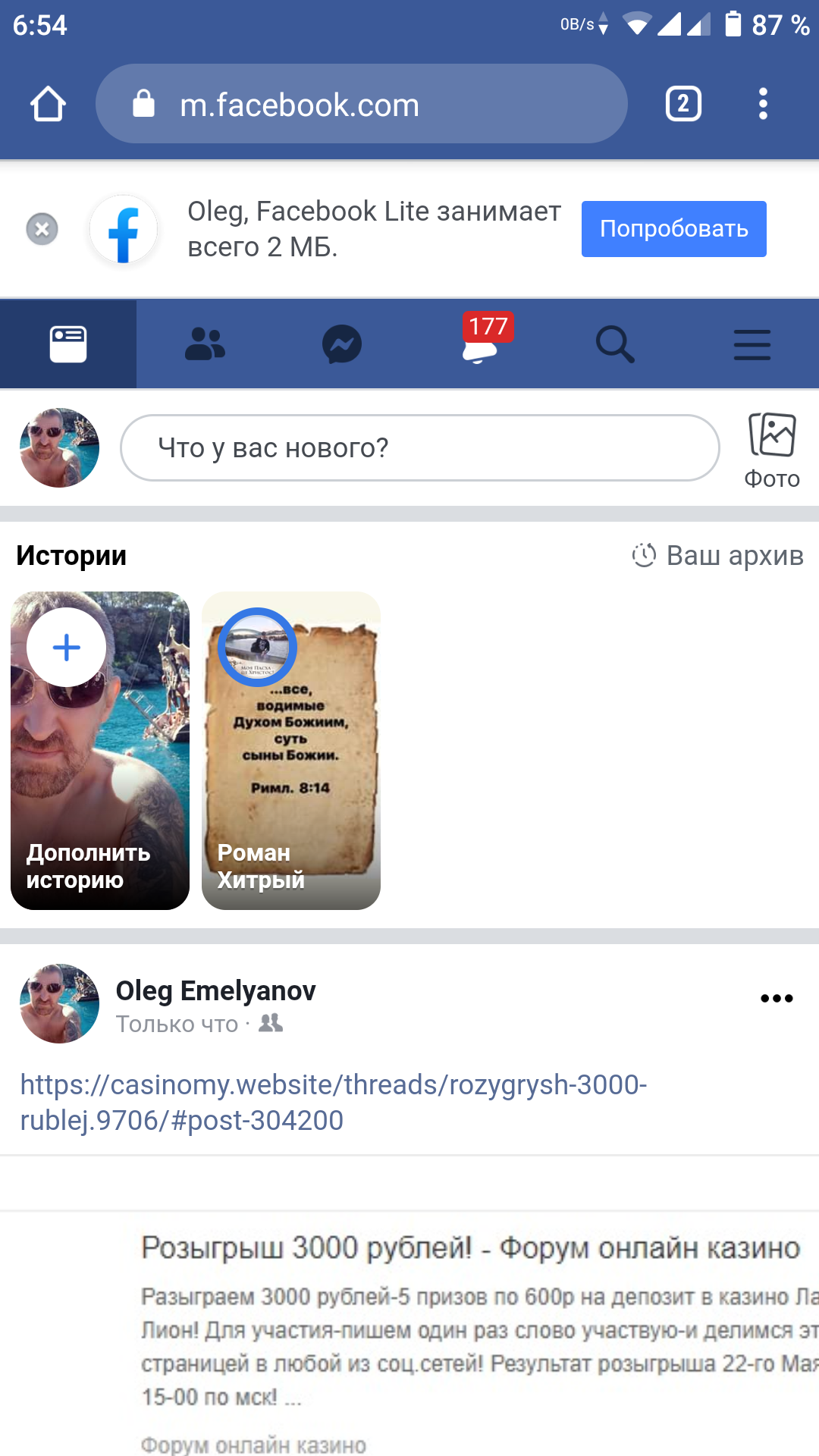
Task: Tap the Попробовать button
Action: click(673, 229)
